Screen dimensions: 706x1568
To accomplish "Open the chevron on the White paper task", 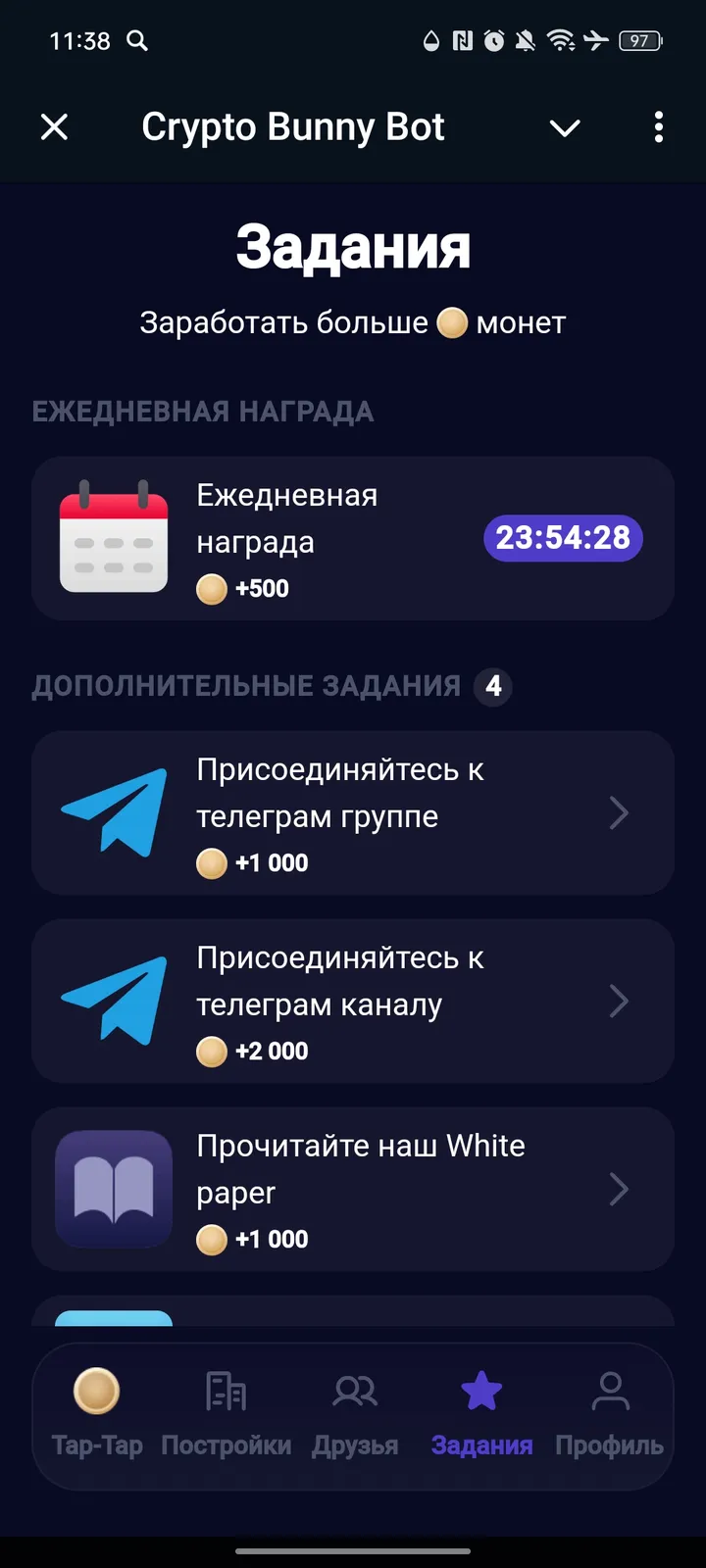I will tap(619, 1189).
